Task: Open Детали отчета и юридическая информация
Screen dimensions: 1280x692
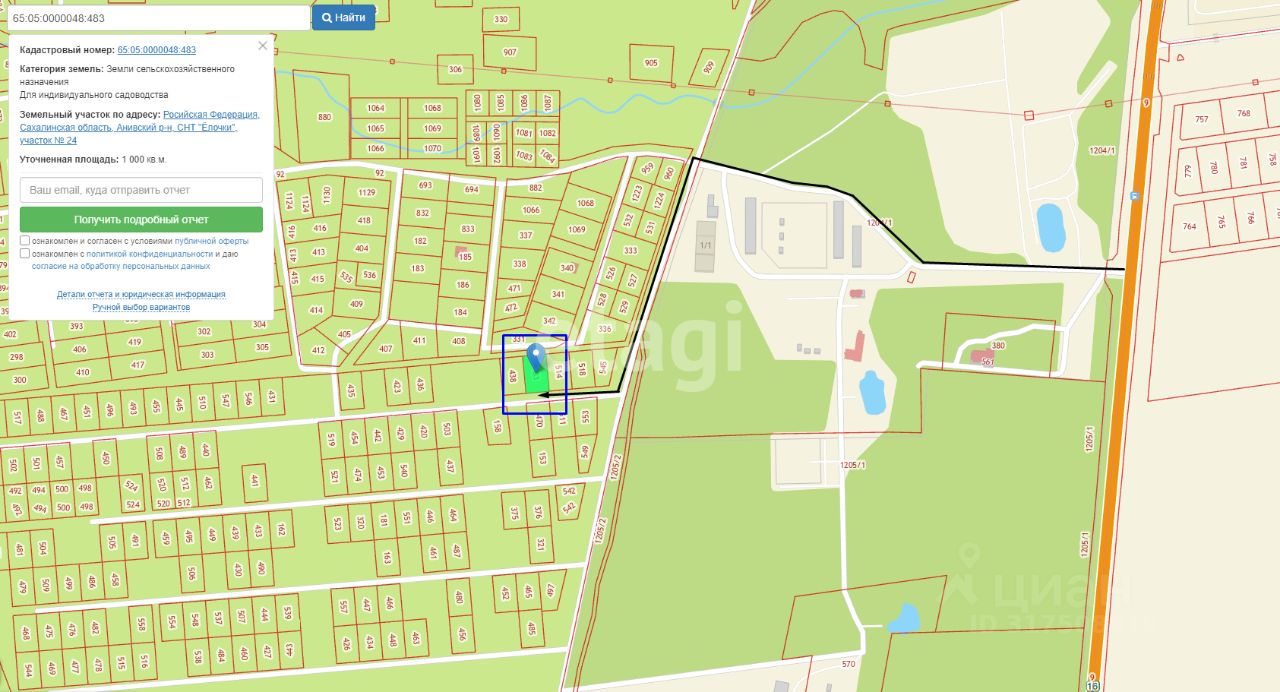Action: 141,295
